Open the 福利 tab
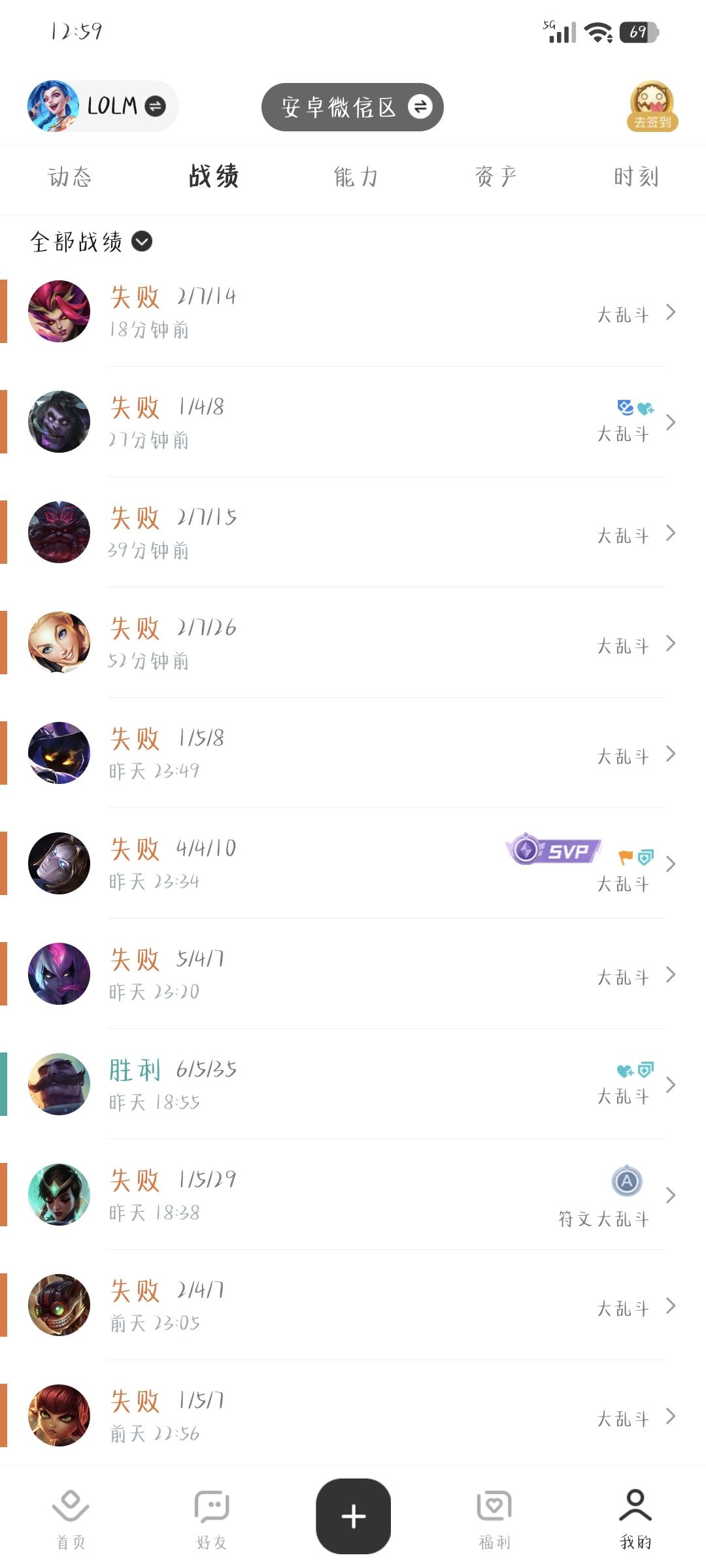Viewport: 706px width, 1568px height. pyautogui.click(x=494, y=1519)
